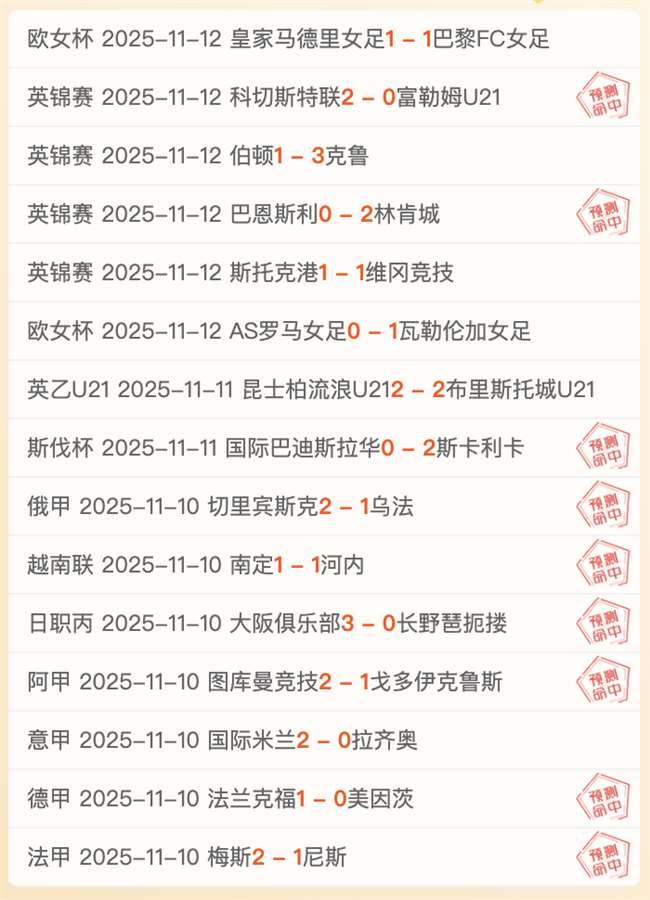Open the 斯托克港 vs 维冈竞技 row

242,273
